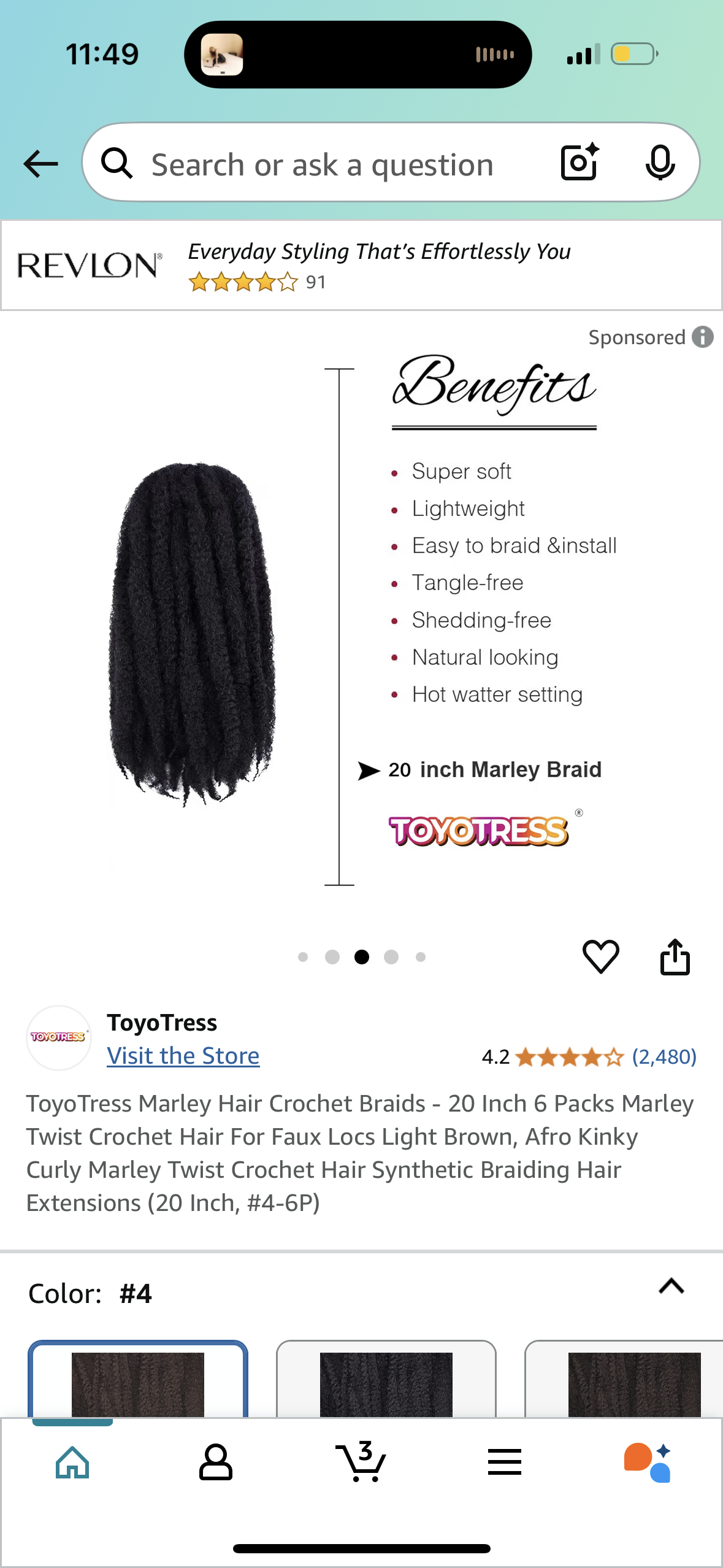Screen dimensions: 723x1568
Task: Go back using the arrow
Action: pyautogui.click(x=40, y=164)
